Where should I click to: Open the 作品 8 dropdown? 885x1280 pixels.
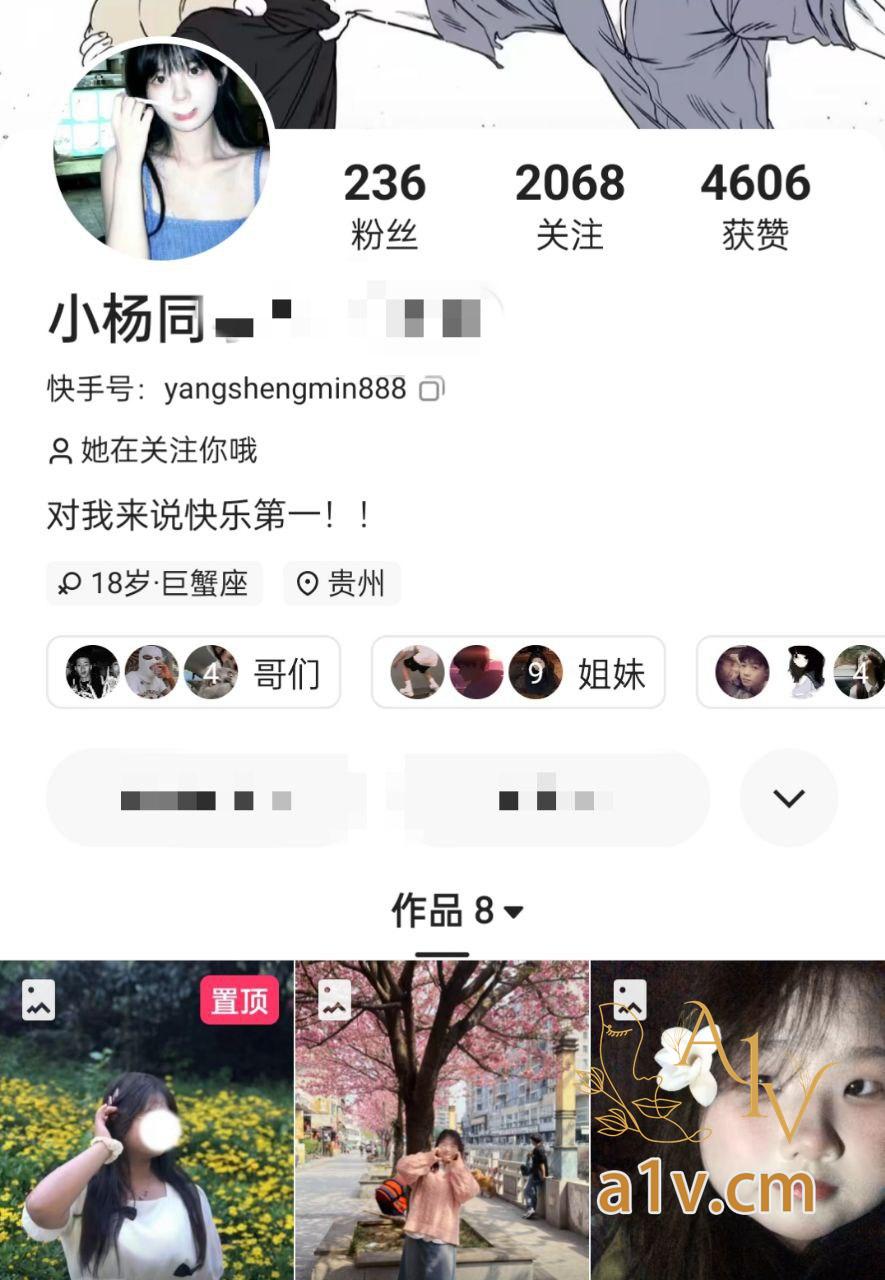pyautogui.click(x=457, y=911)
